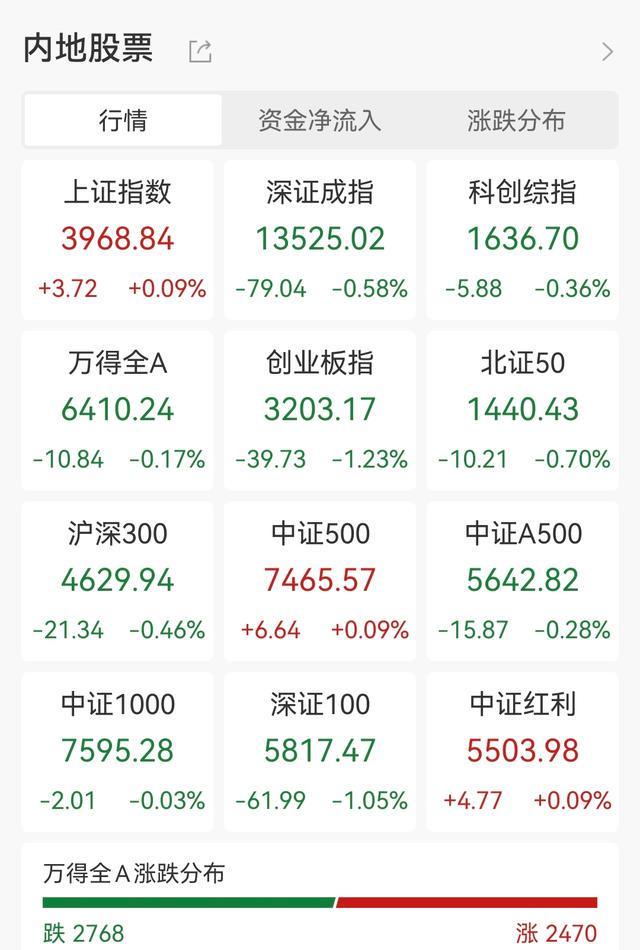View the 万得全A index card
Screen dimensions: 640x950
pos(118,410)
